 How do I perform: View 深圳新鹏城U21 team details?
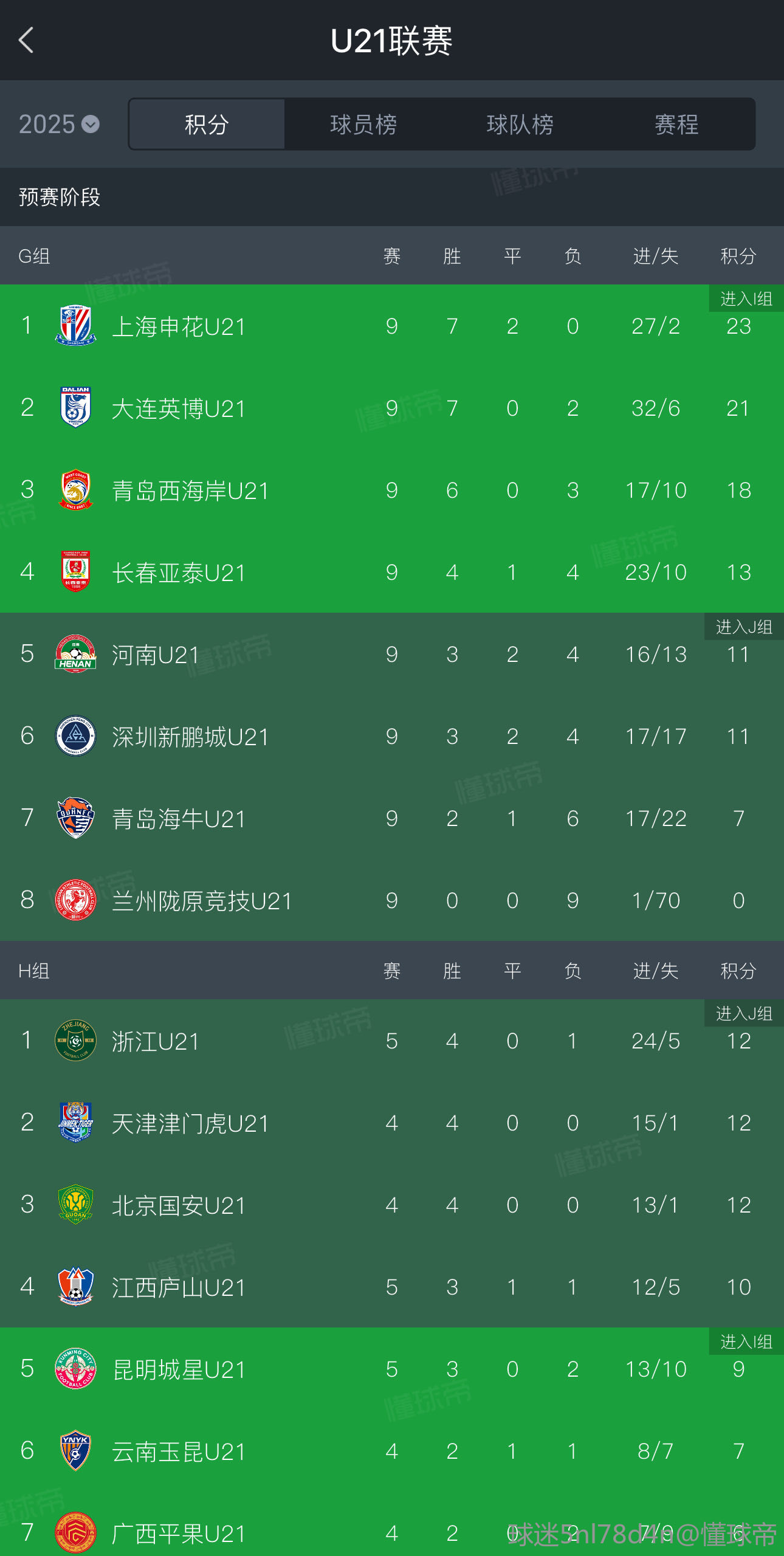[190, 737]
